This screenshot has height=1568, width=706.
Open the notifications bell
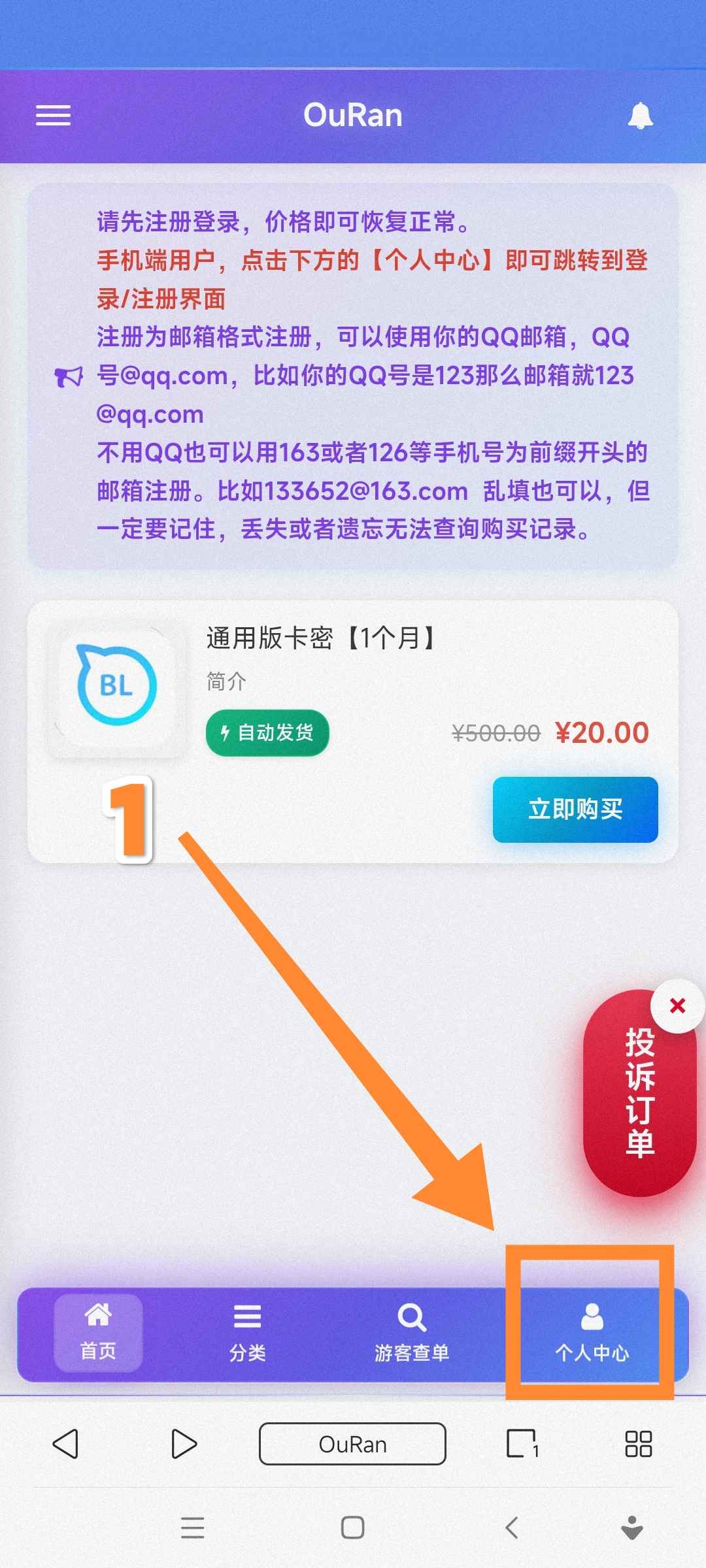640,116
